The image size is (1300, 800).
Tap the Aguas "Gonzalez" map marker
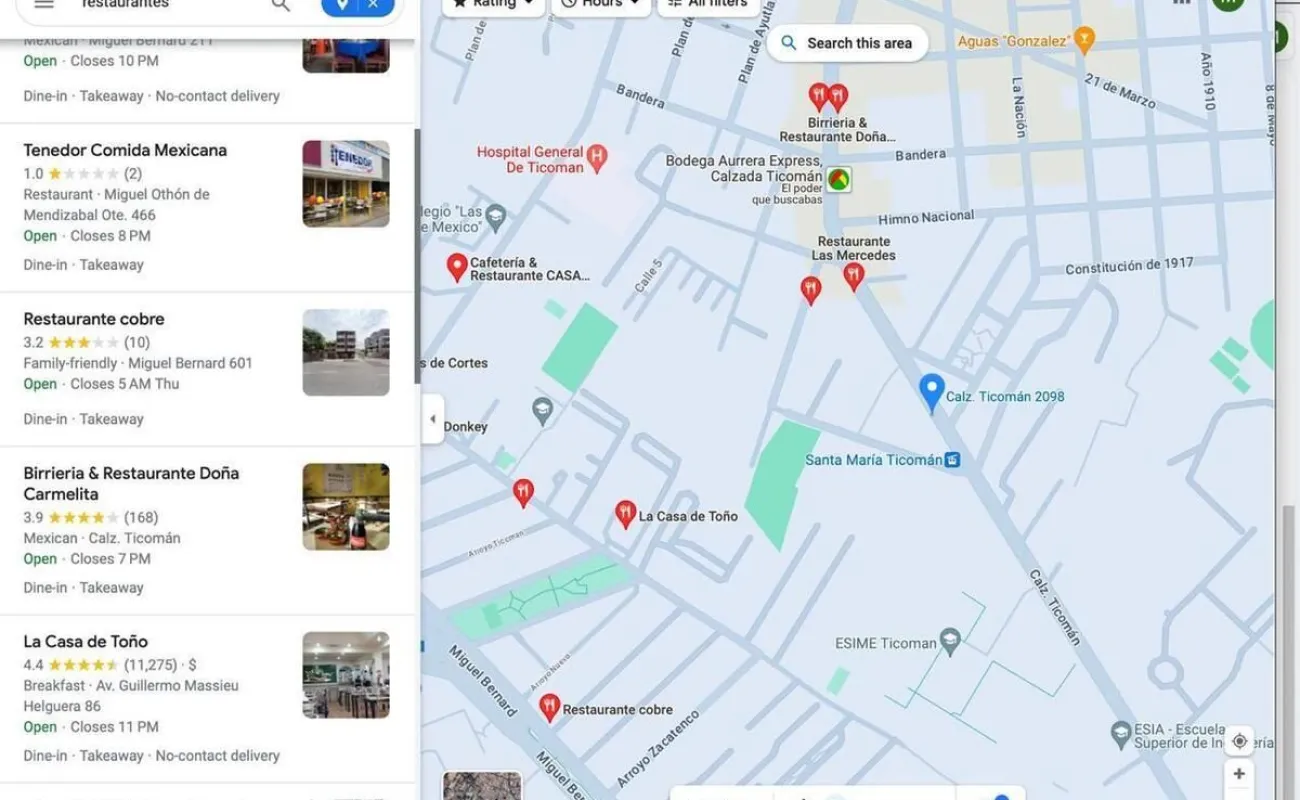[1084, 41]
